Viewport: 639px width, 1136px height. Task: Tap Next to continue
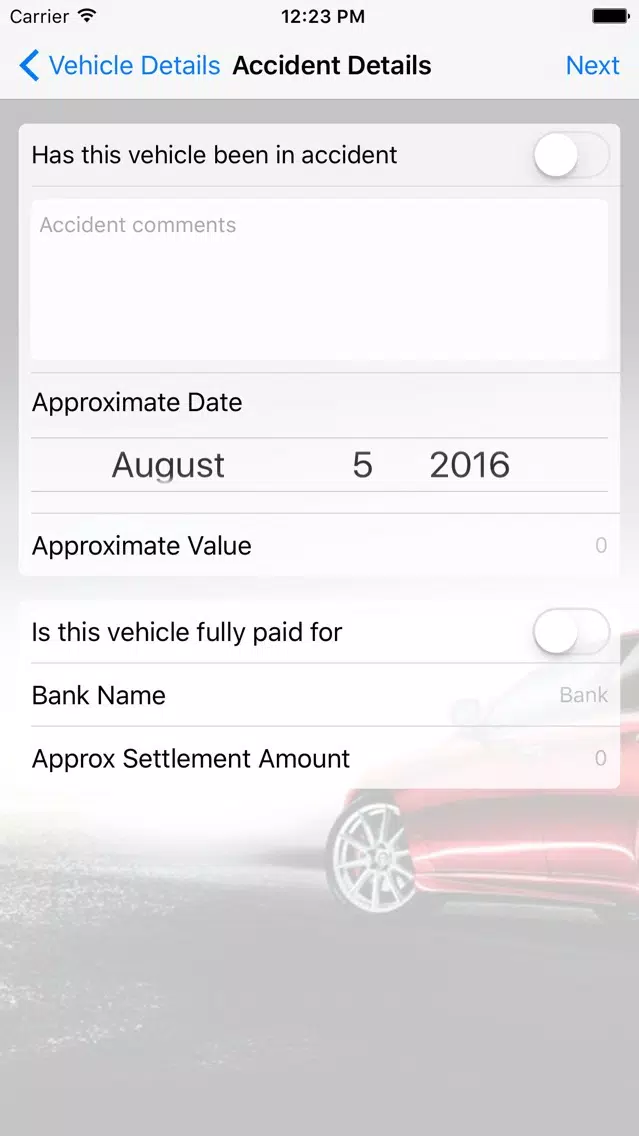tap(592, 66)
